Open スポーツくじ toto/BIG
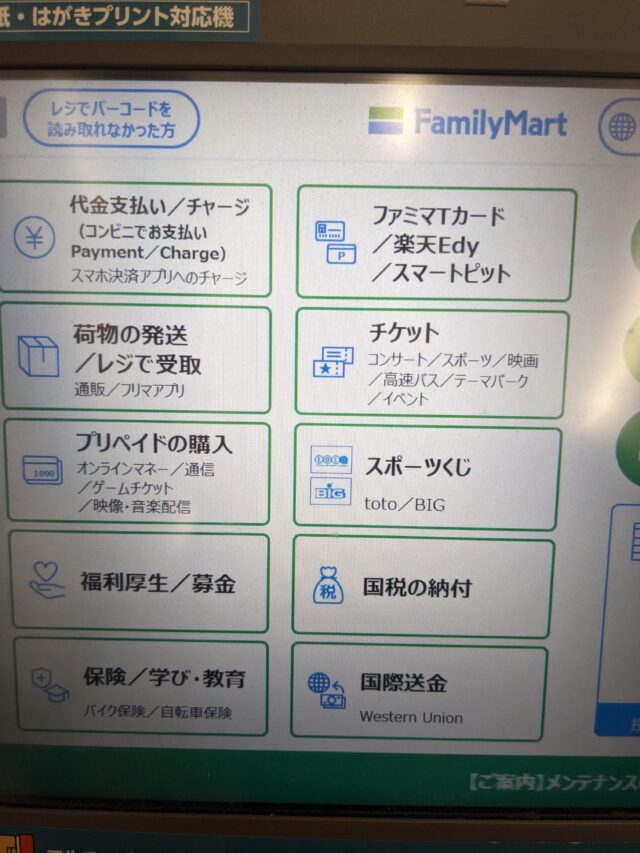 click(x=427, y=478)
